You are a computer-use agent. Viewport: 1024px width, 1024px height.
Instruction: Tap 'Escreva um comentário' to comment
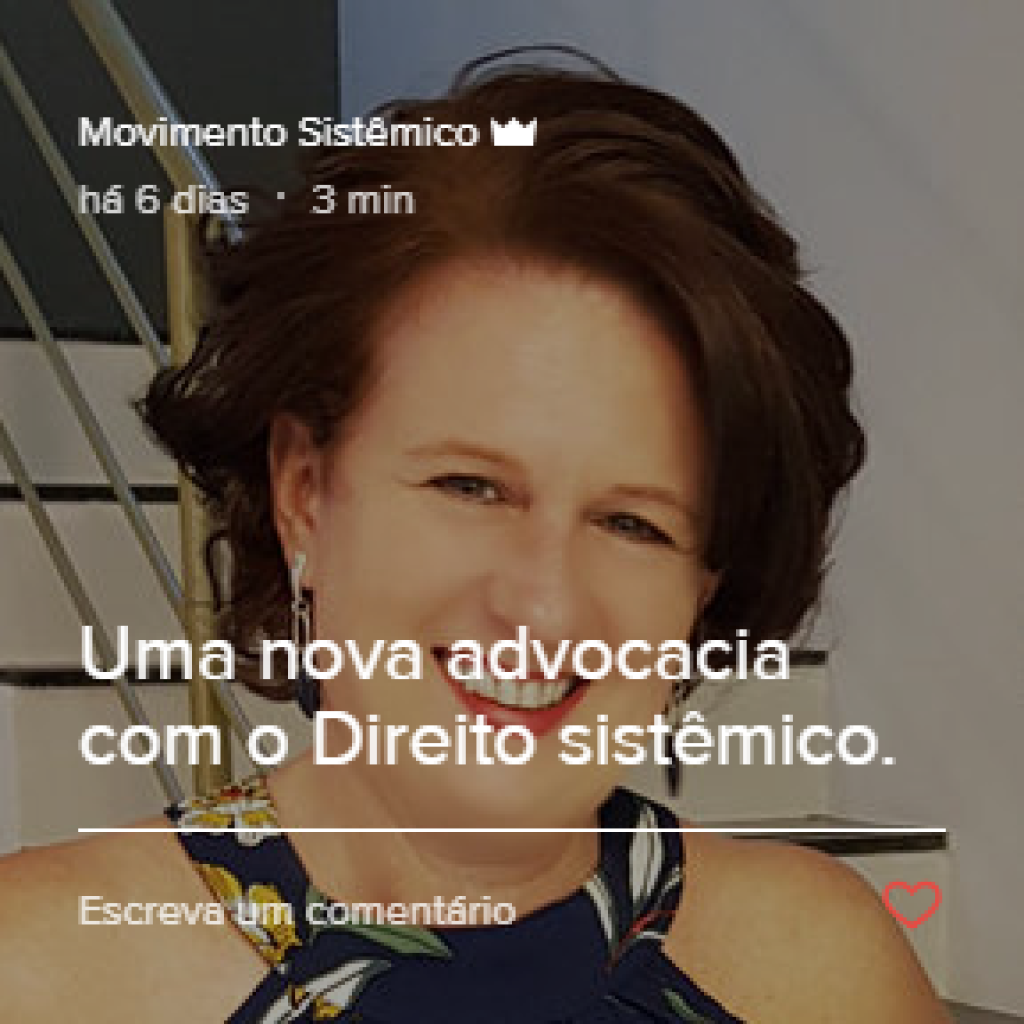(297, 911)
